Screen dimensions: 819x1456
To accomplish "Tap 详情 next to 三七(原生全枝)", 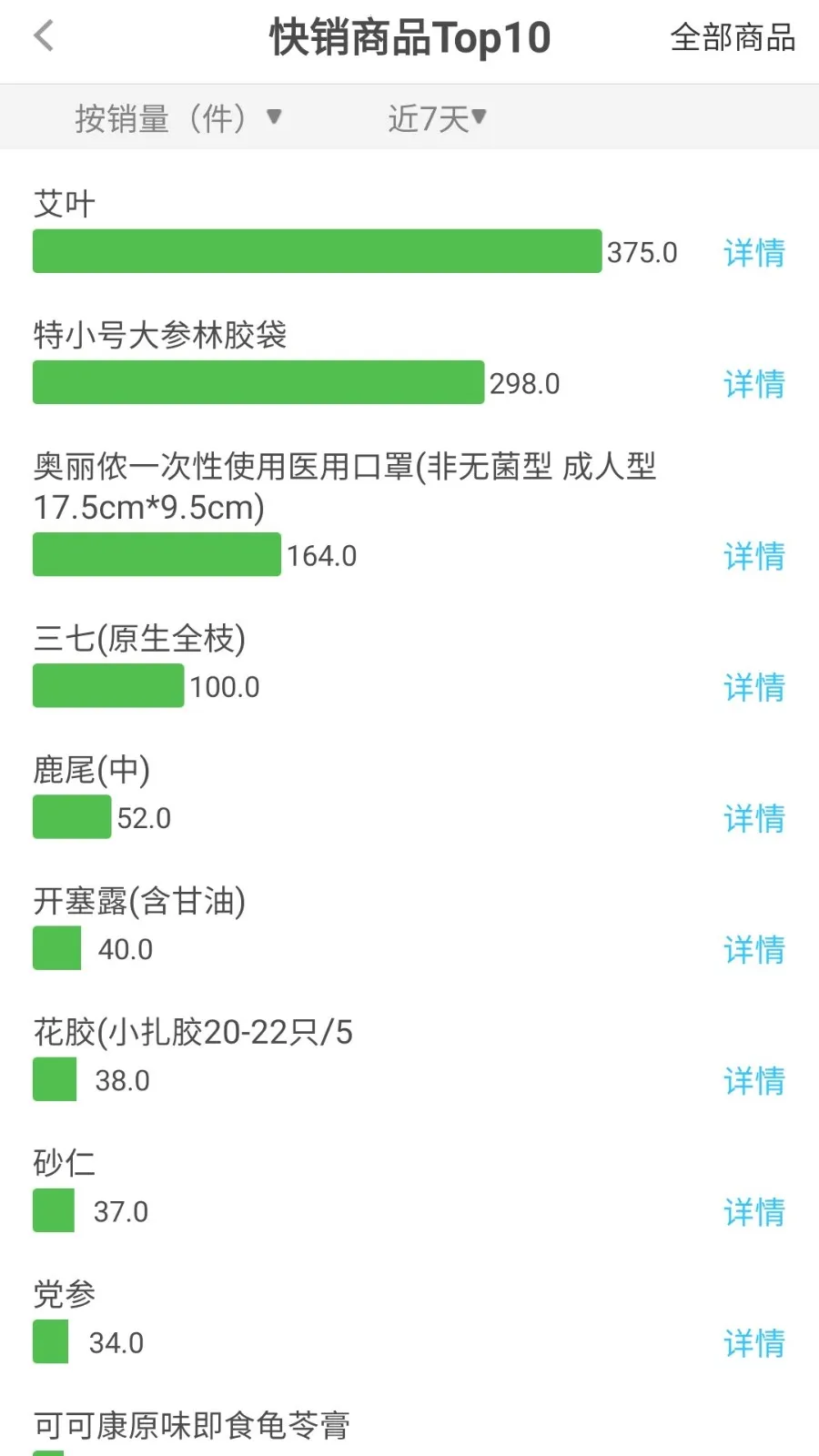I will click(753, 686).
